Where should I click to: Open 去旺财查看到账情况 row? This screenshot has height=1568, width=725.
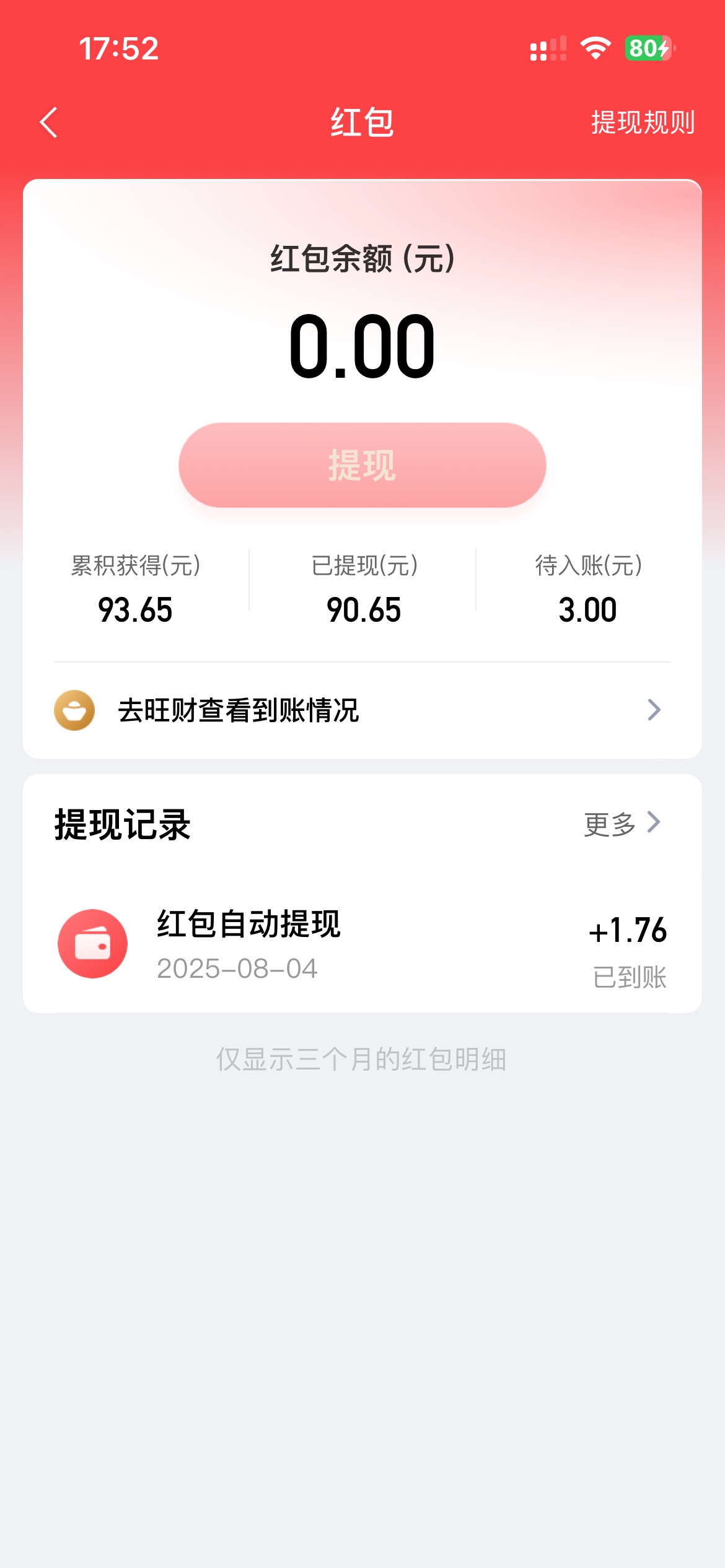pyautogui.click(x=362, y=710)
